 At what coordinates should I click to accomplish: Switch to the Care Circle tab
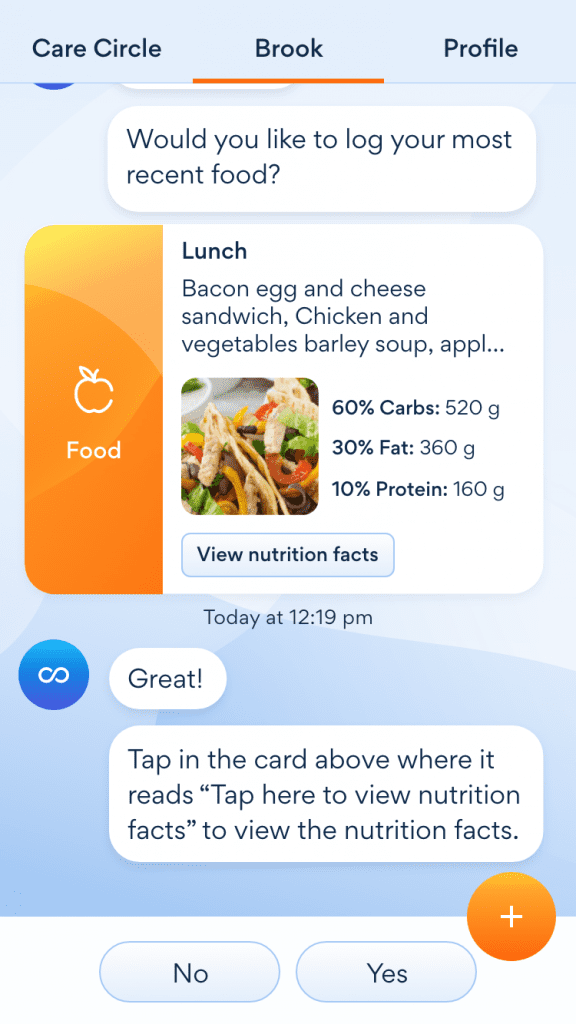click(x=97, y=48)
